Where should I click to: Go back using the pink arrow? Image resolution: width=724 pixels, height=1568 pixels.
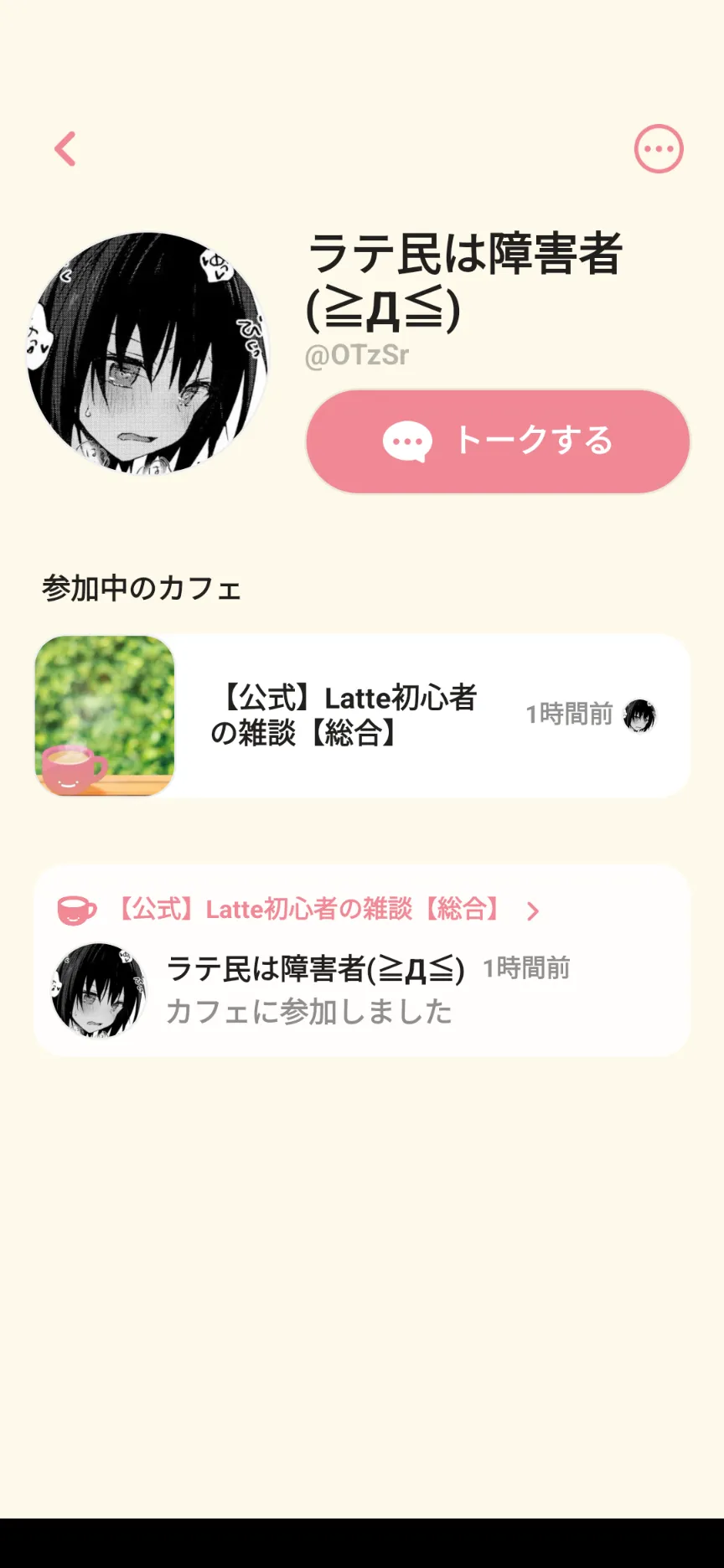[x=65, y=149]
